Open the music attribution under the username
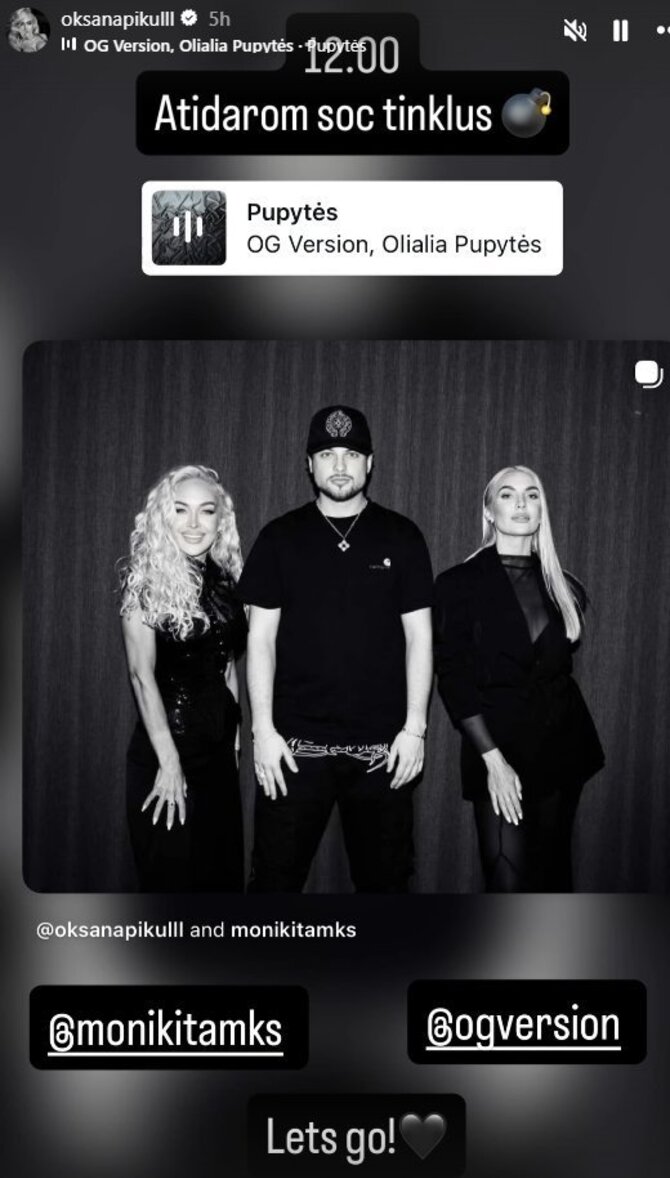Screen dimensions: 670x1178 coord(214,45)
